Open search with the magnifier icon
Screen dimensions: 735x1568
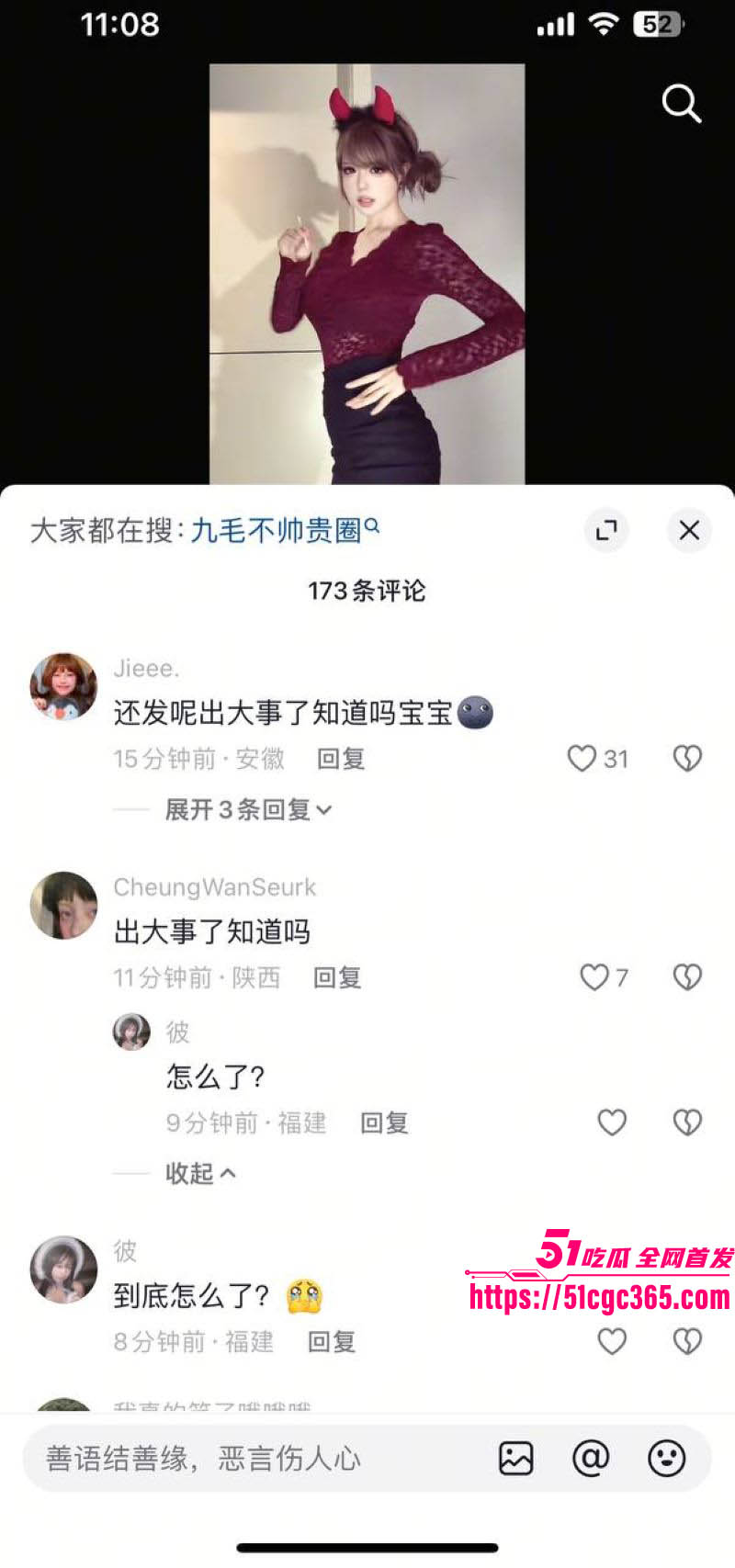point(680,104)
